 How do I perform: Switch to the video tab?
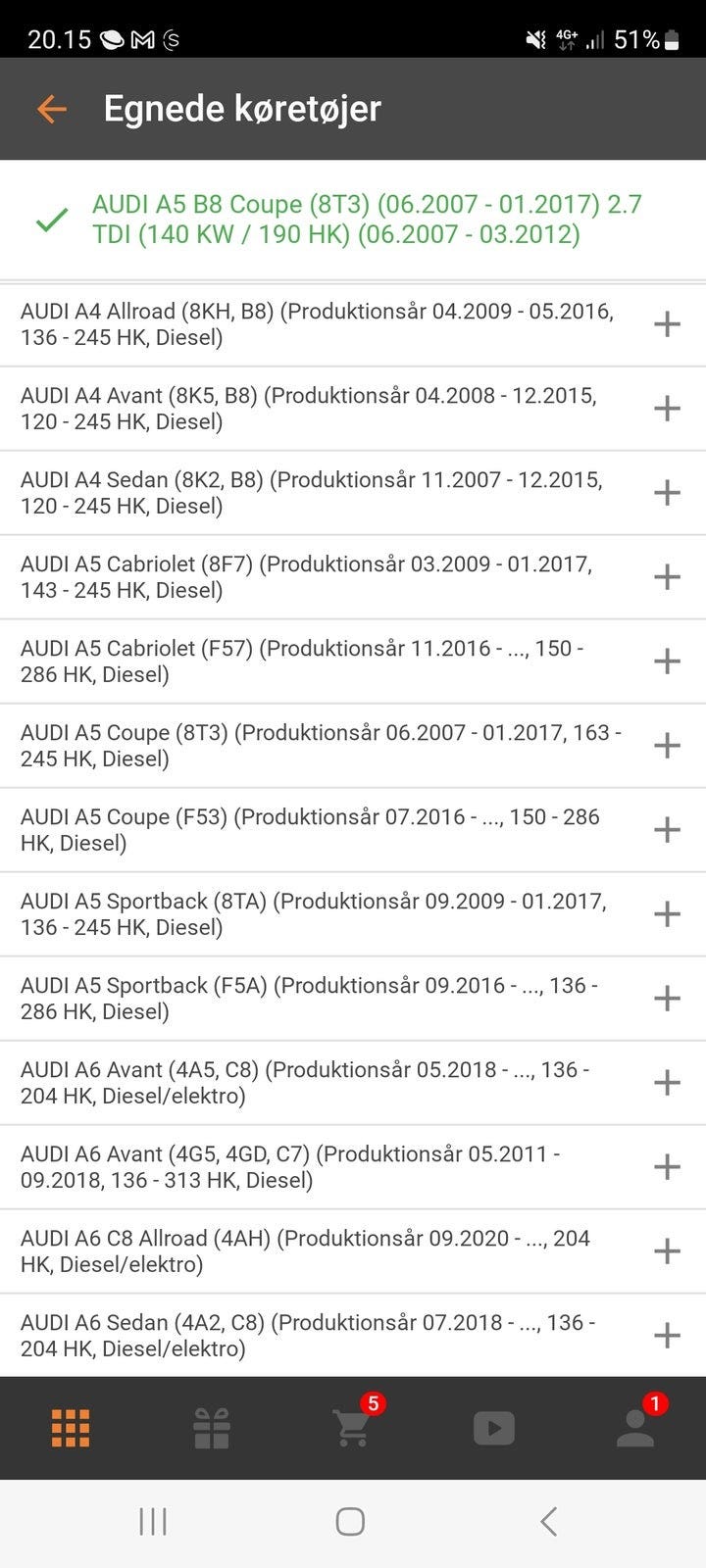[494, 1428]
